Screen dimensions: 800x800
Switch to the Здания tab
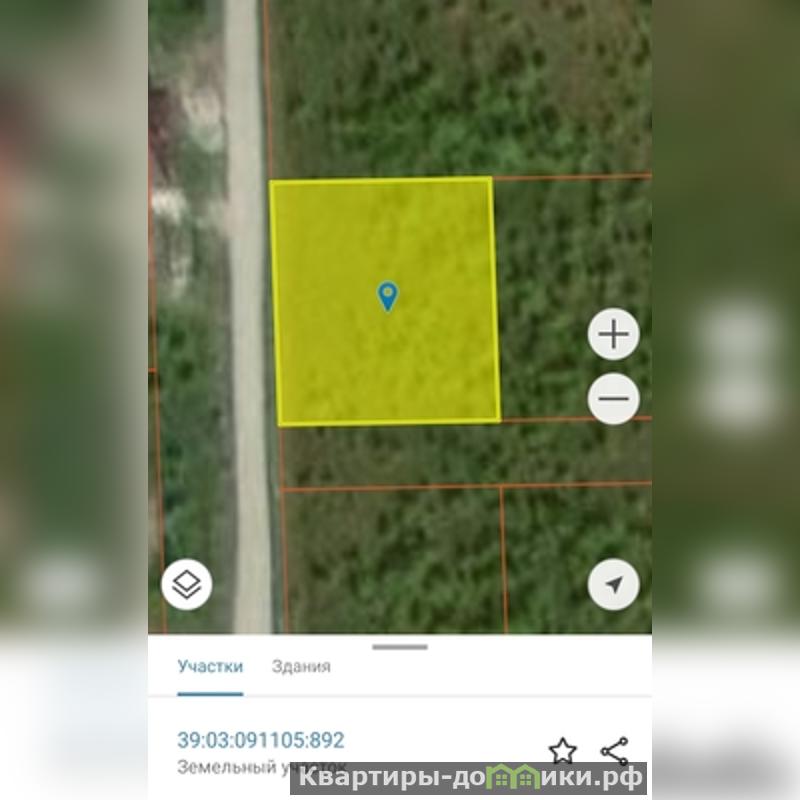point(301,666)
